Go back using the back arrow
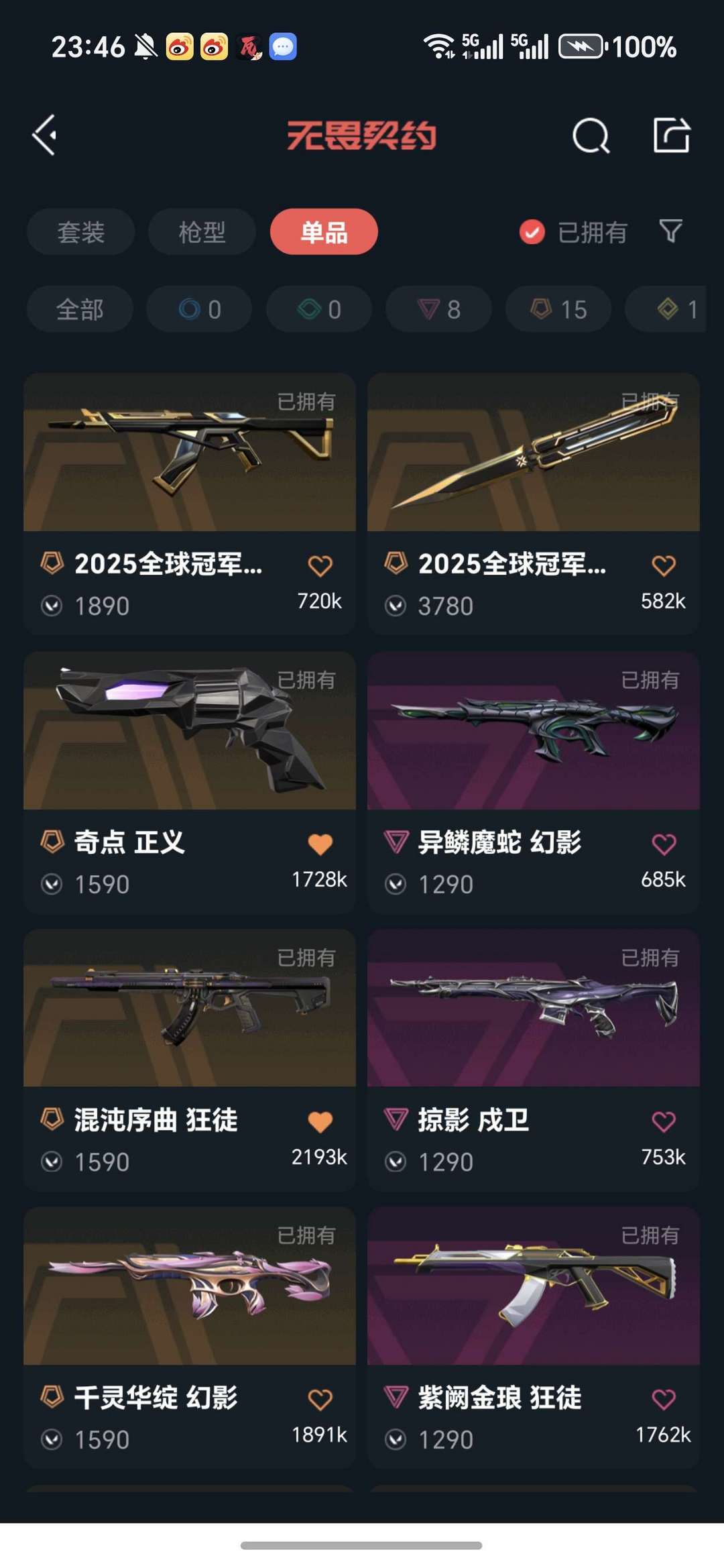This screenshot has height=1568, width=724. pos(46,135)
